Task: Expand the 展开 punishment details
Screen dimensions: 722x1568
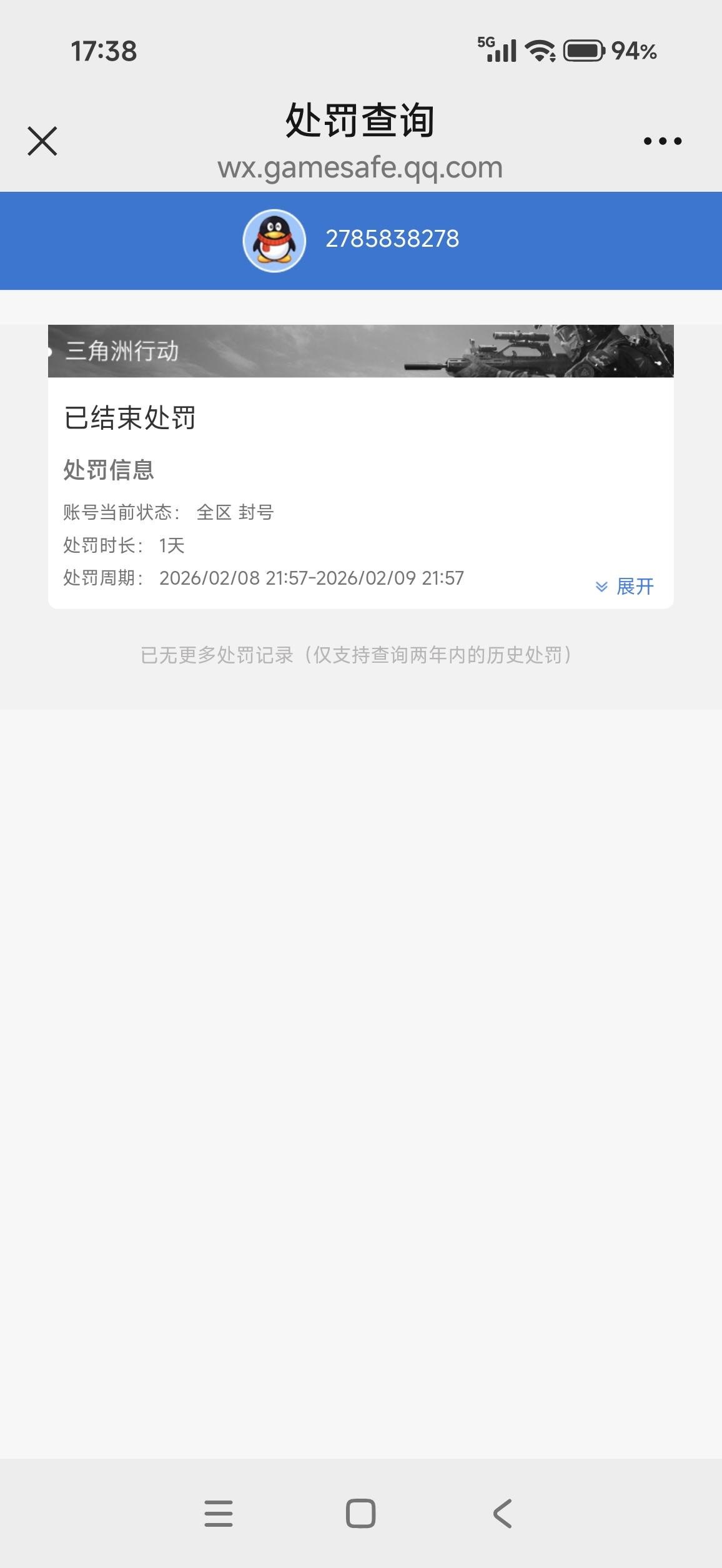Action: (x=635, y=586)
